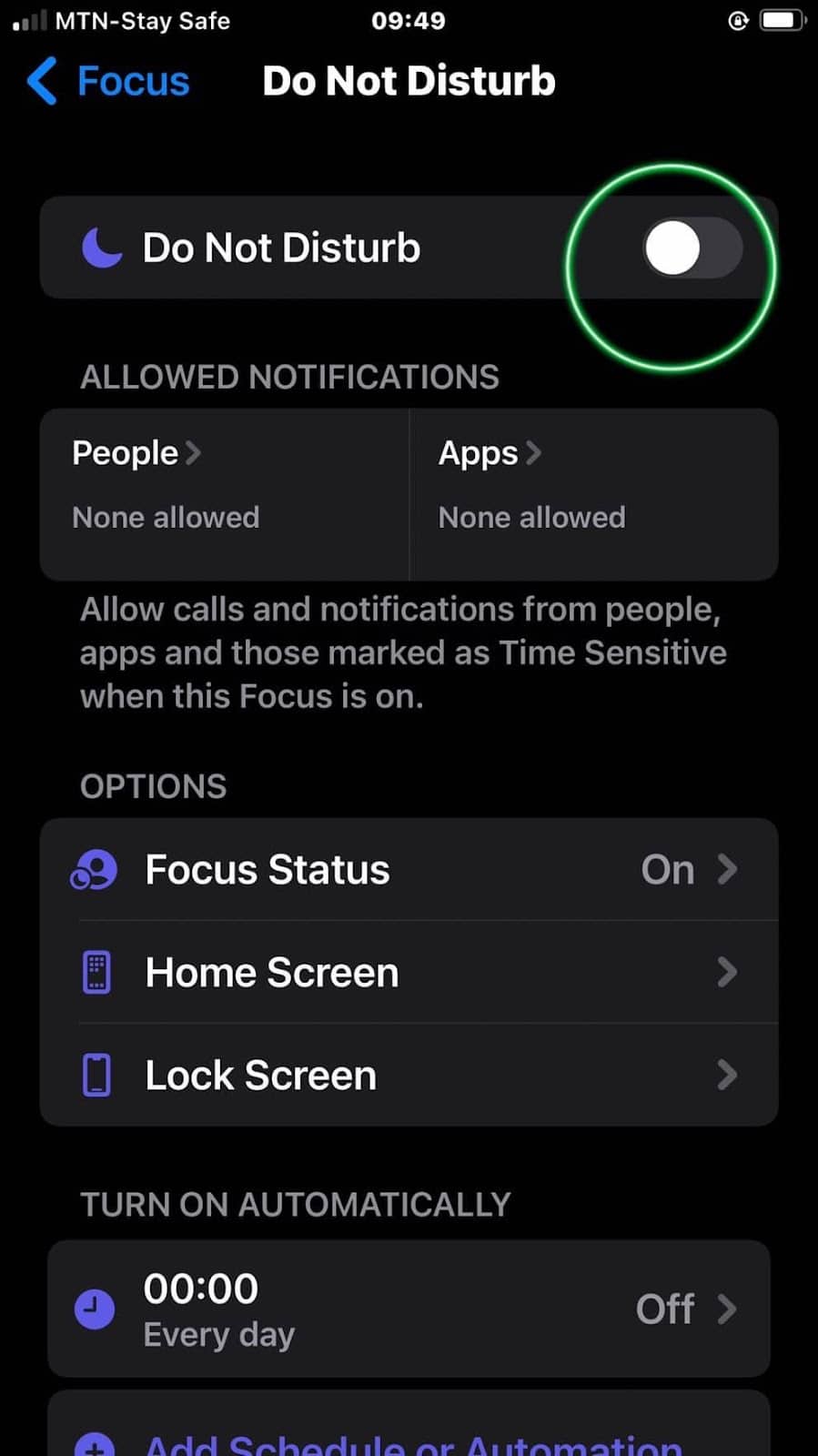Enable the Do Not Disturb switch

(x=692, y=247)
